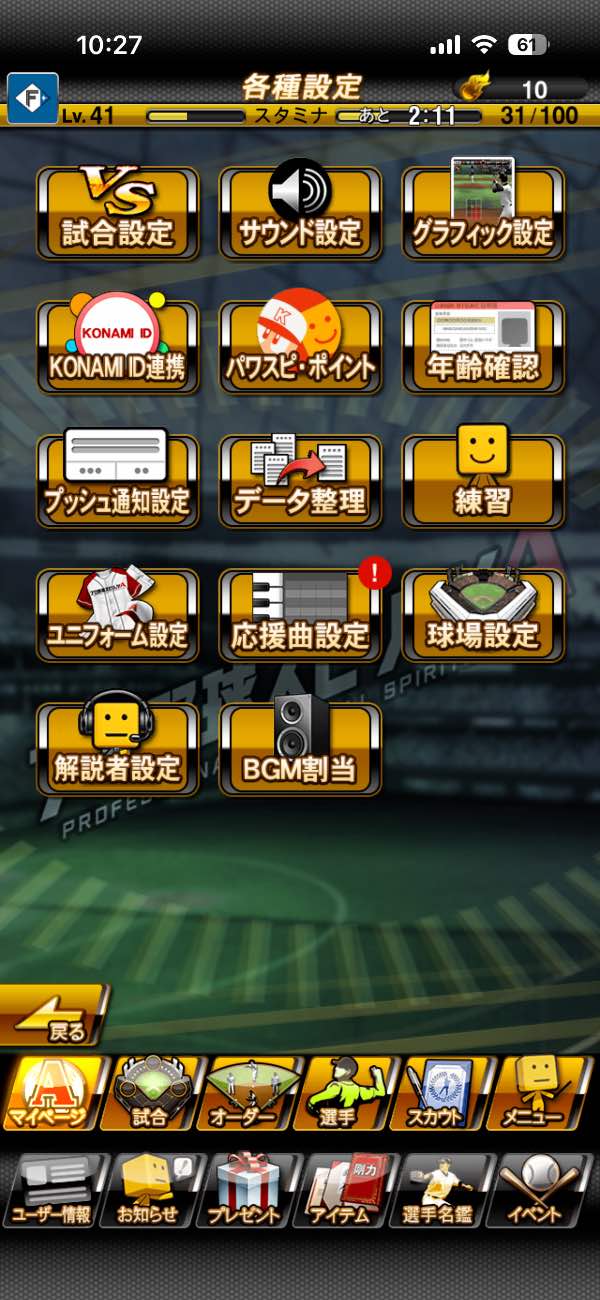The width and height of the screenshot is (600, 1300).
Task: Open KONAMI ID連携 account link
Action: tap(118, 347)
